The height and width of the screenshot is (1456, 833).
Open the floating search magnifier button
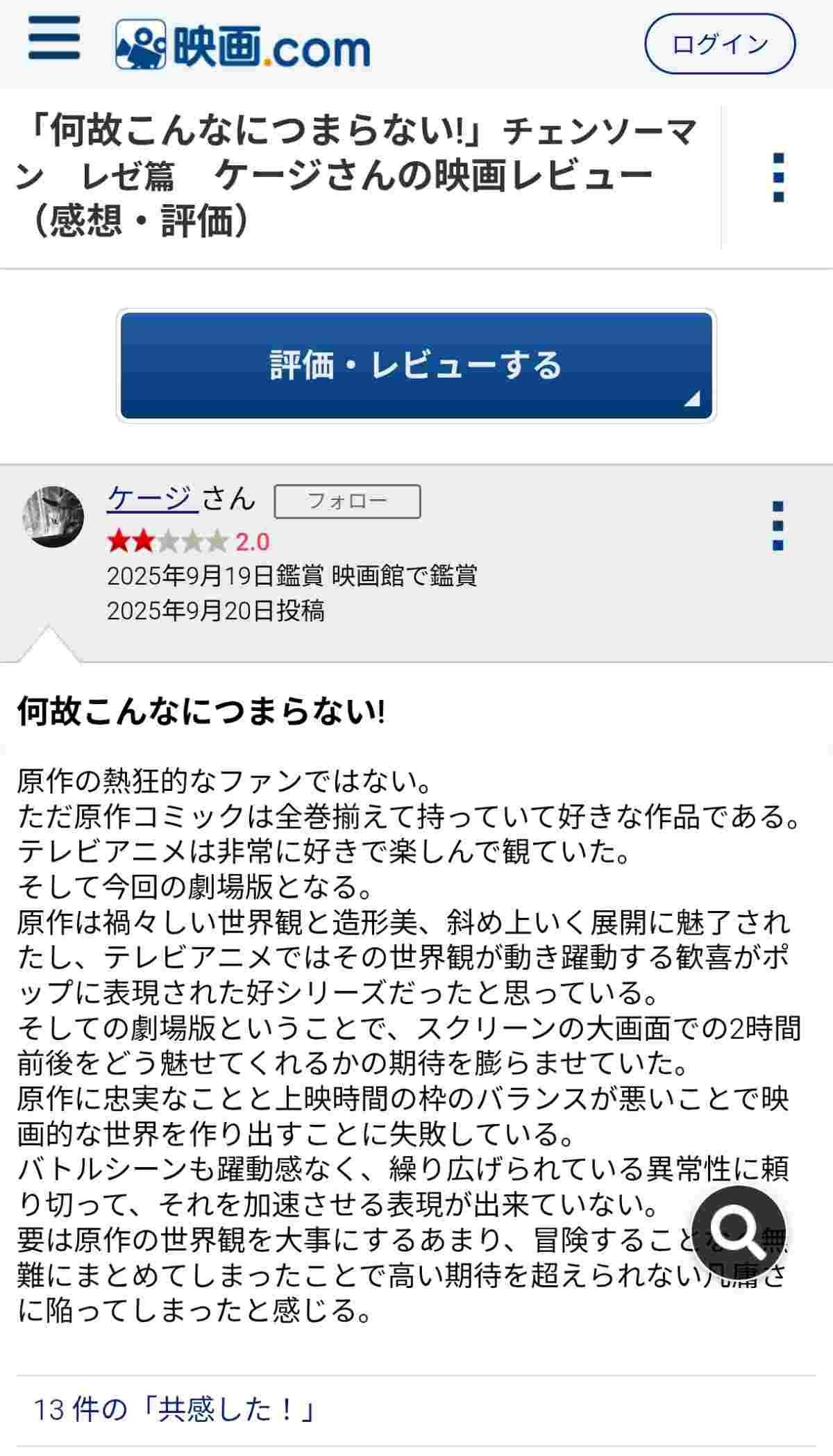click(739, 1233)
